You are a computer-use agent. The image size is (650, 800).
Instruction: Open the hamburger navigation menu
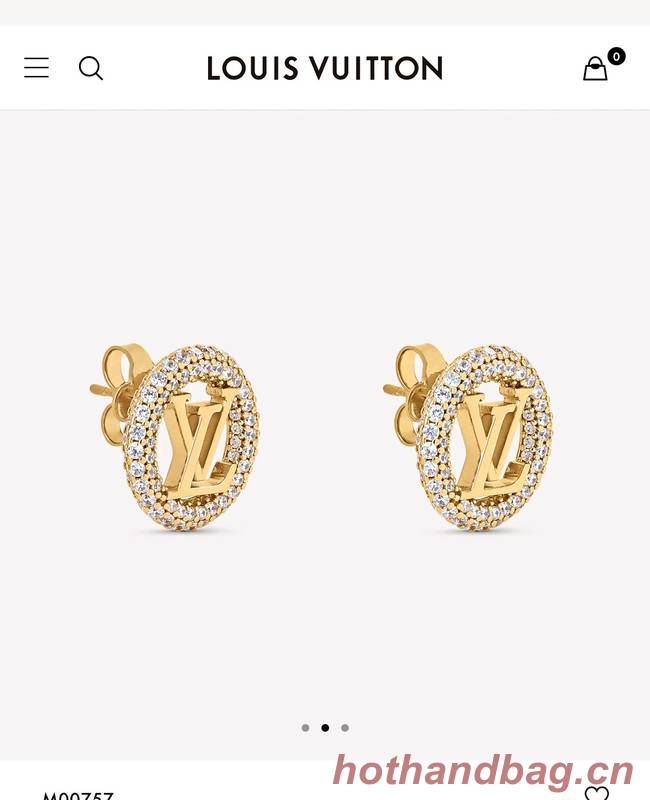(37, 68)
